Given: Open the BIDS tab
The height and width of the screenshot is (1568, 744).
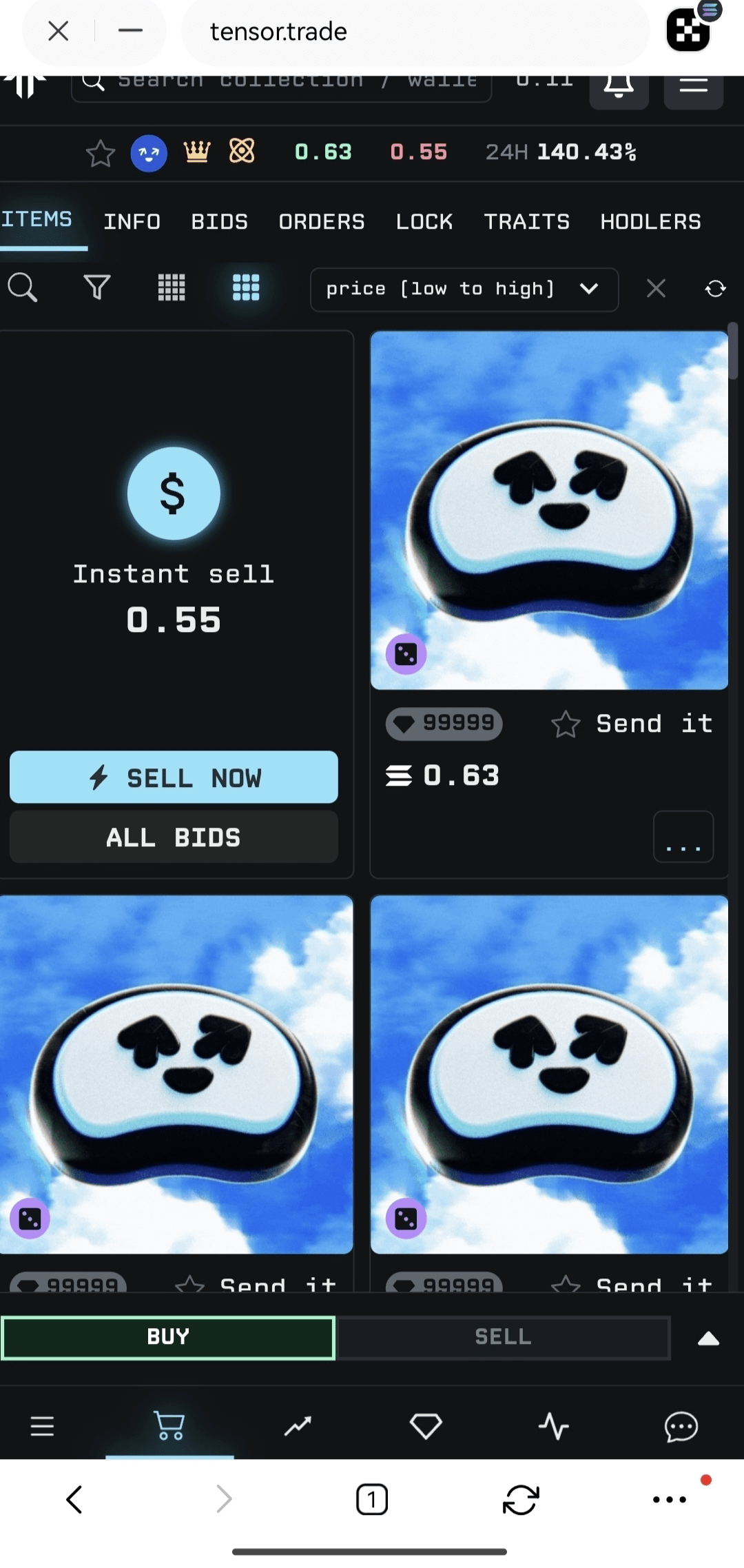Looking at the screenshot, I should 219,221.
